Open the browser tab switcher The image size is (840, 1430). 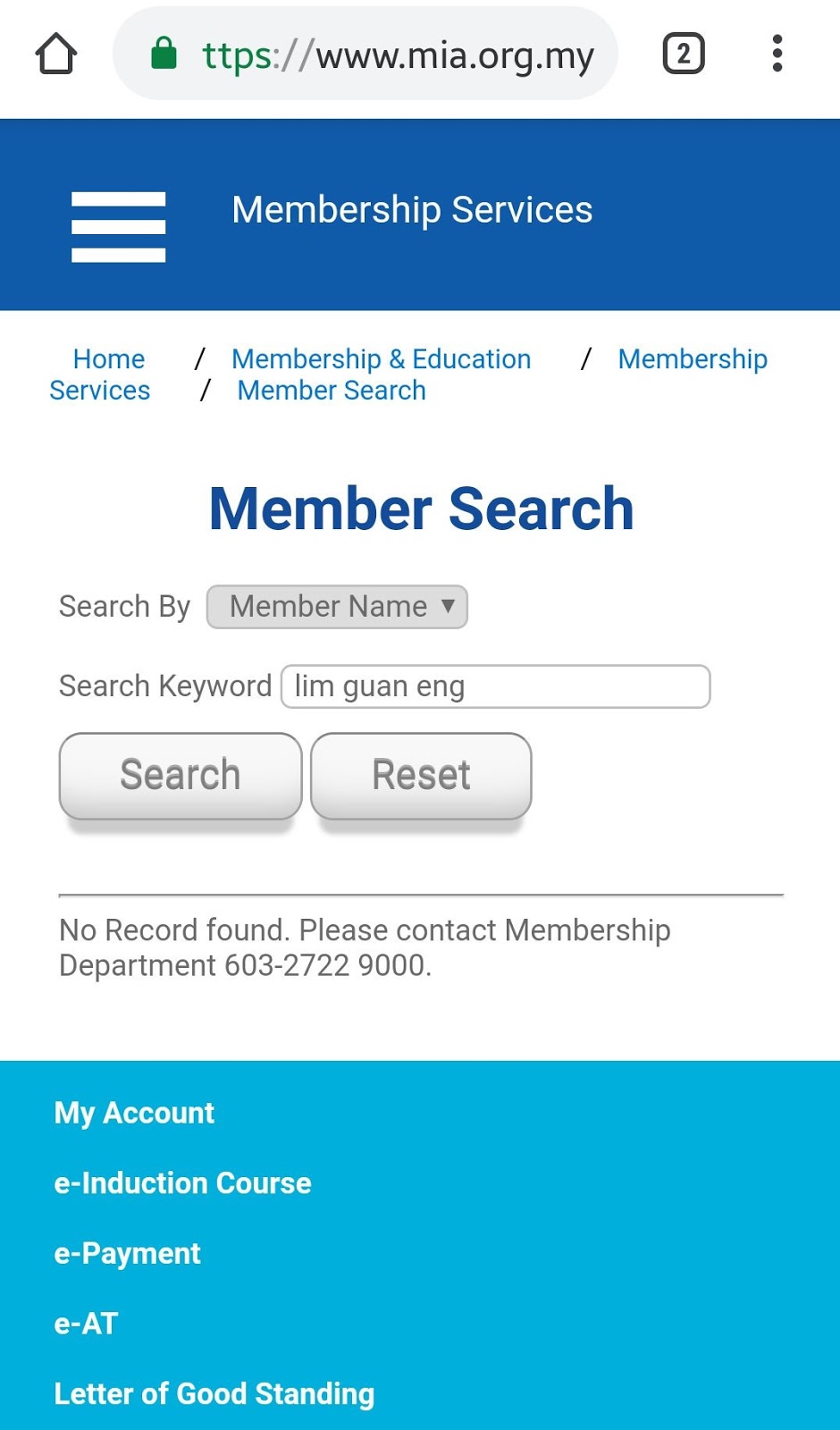click(684, 54)
